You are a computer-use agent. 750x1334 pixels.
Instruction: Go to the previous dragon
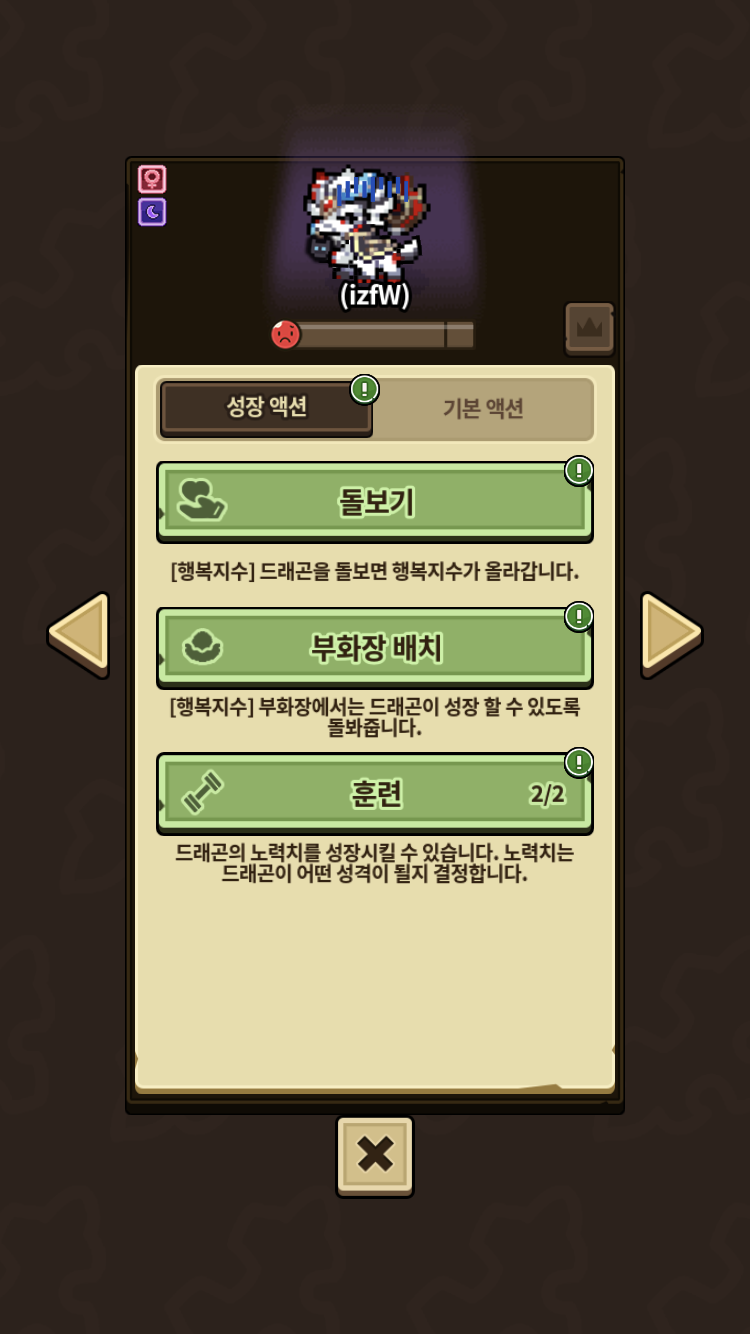click(79, 632)
